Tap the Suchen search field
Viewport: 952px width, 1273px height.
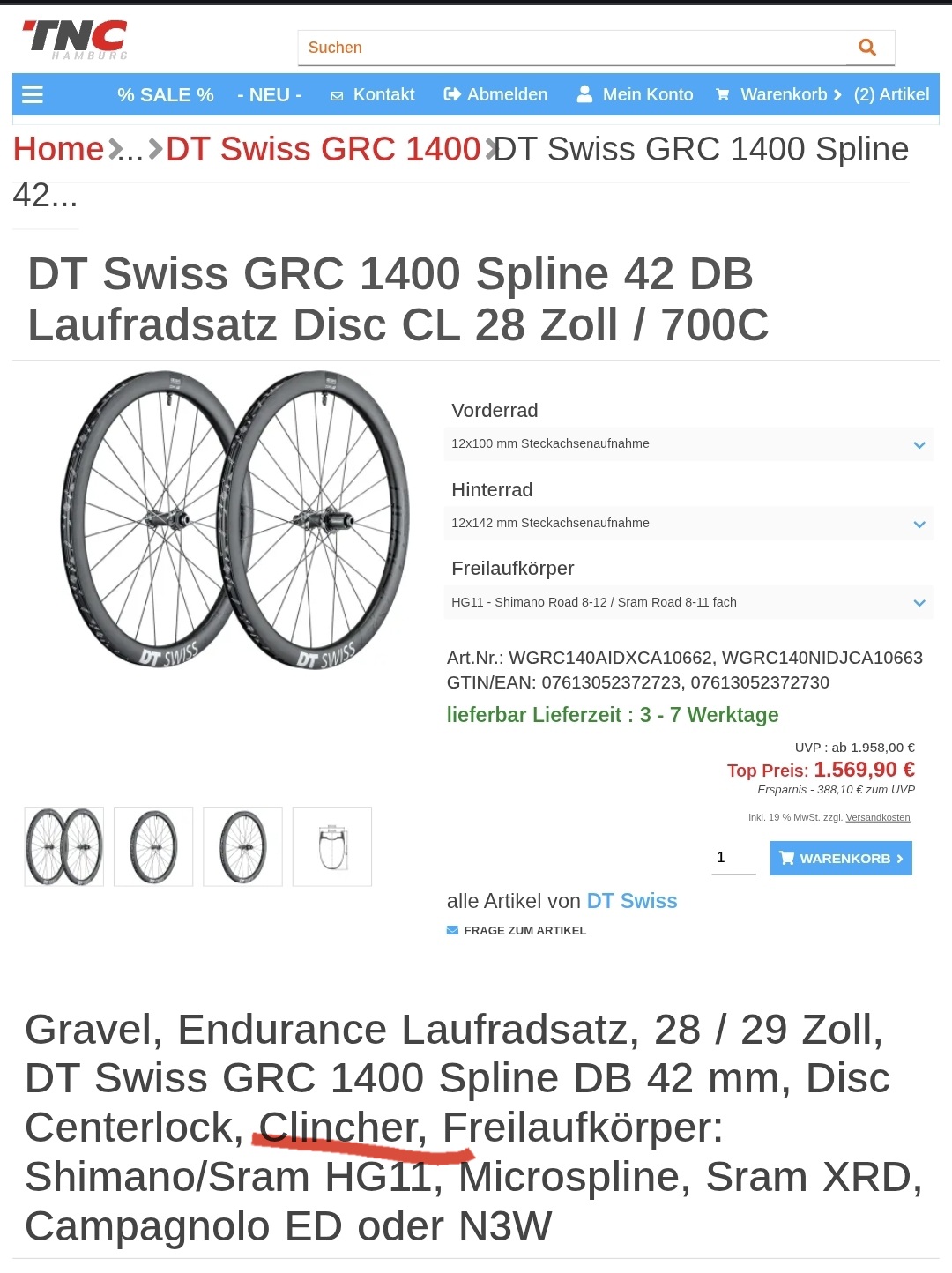tap(573, 48)
